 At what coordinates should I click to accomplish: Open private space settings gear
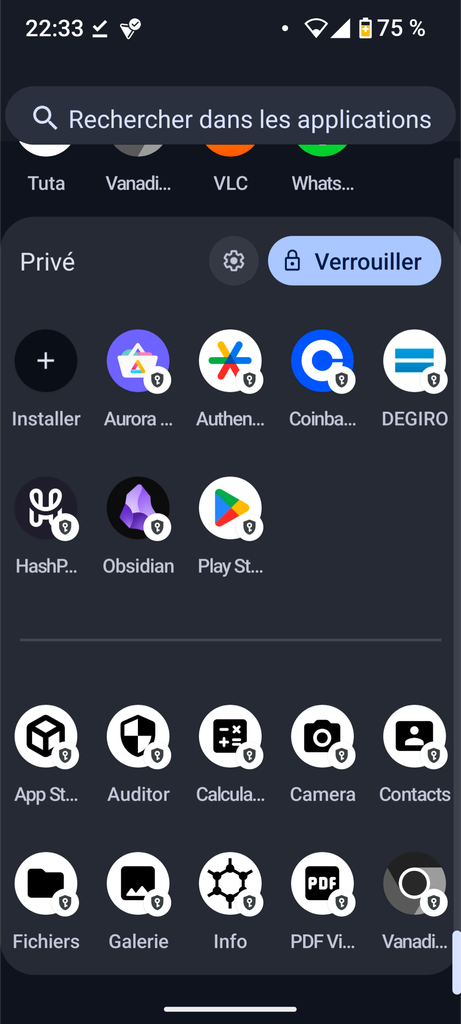(234, 261)
